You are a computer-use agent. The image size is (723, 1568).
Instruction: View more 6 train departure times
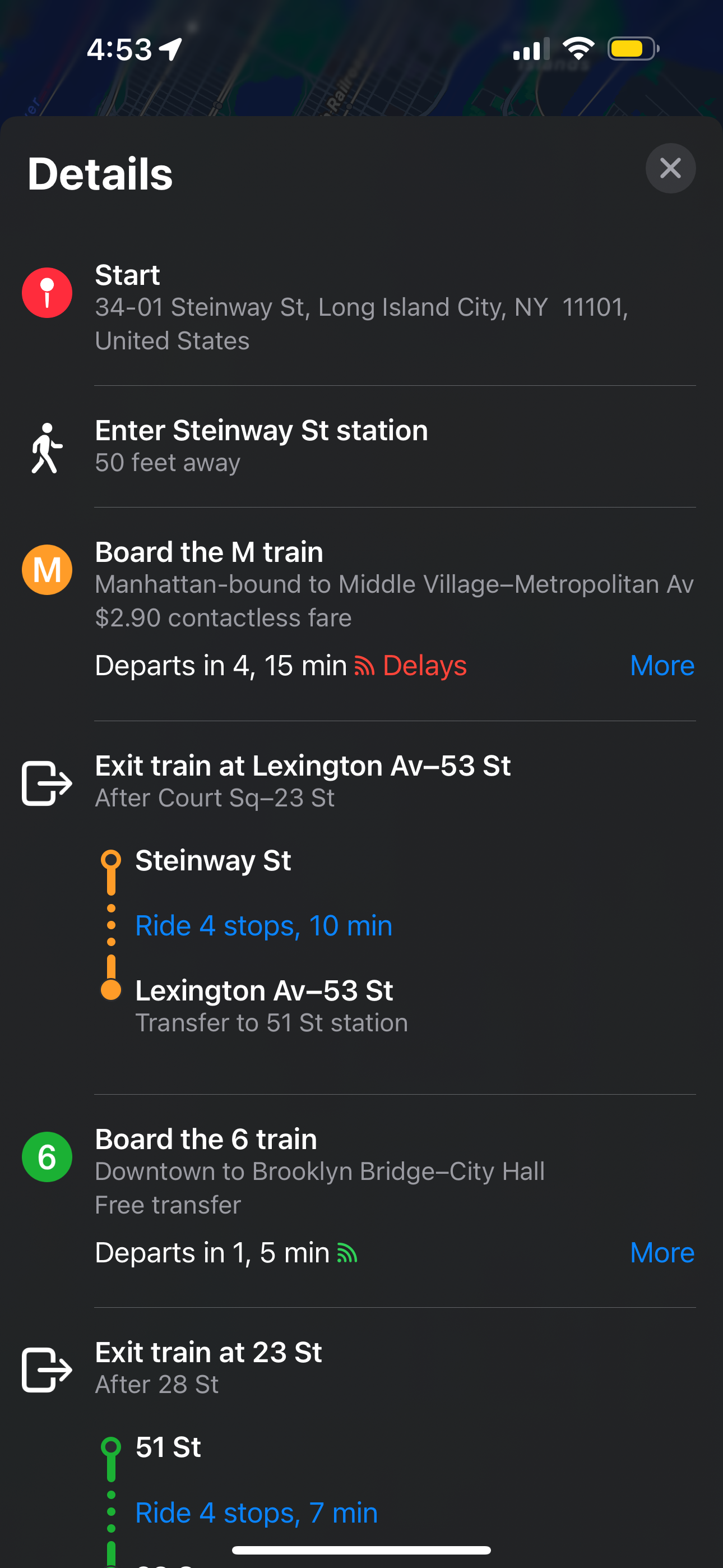[661, 1253]
